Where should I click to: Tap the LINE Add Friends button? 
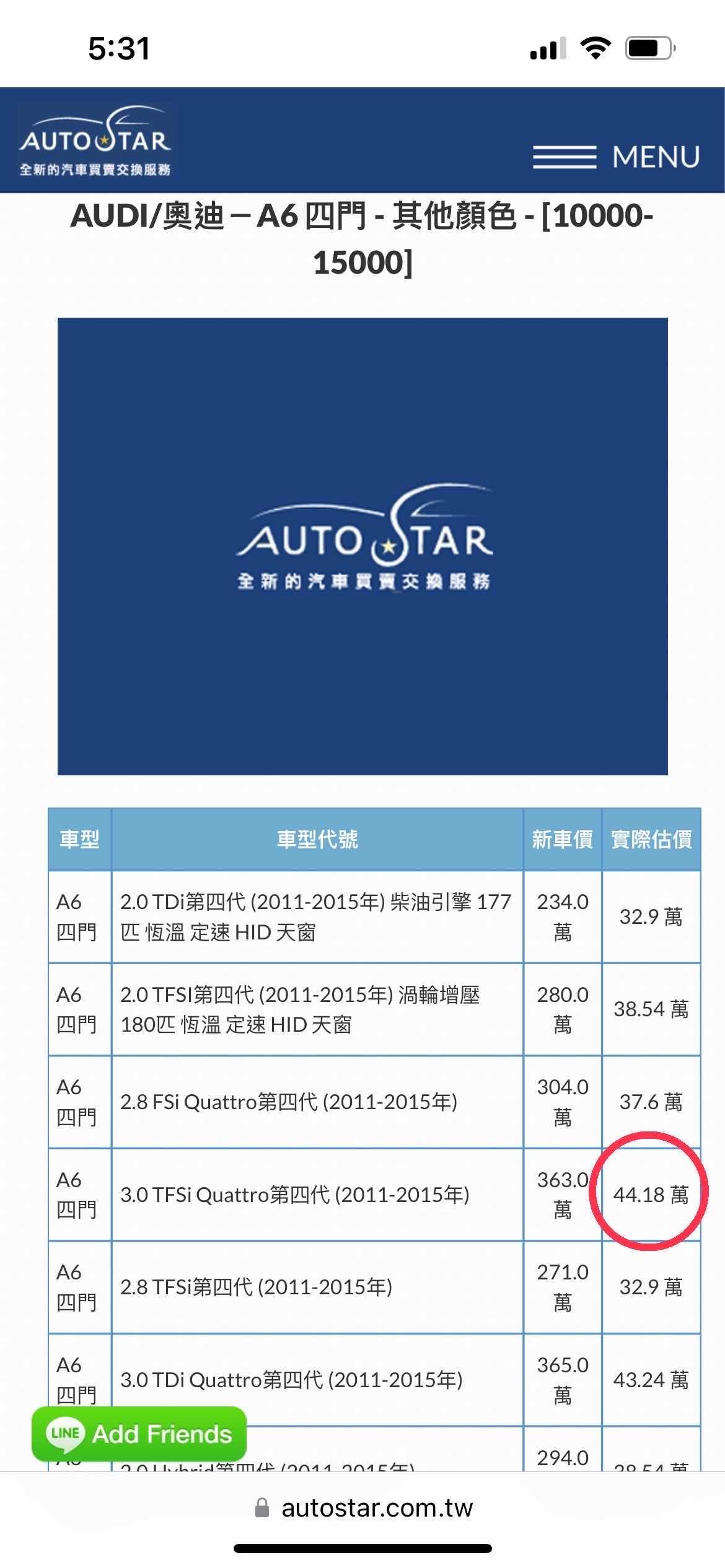point(139,1434)
